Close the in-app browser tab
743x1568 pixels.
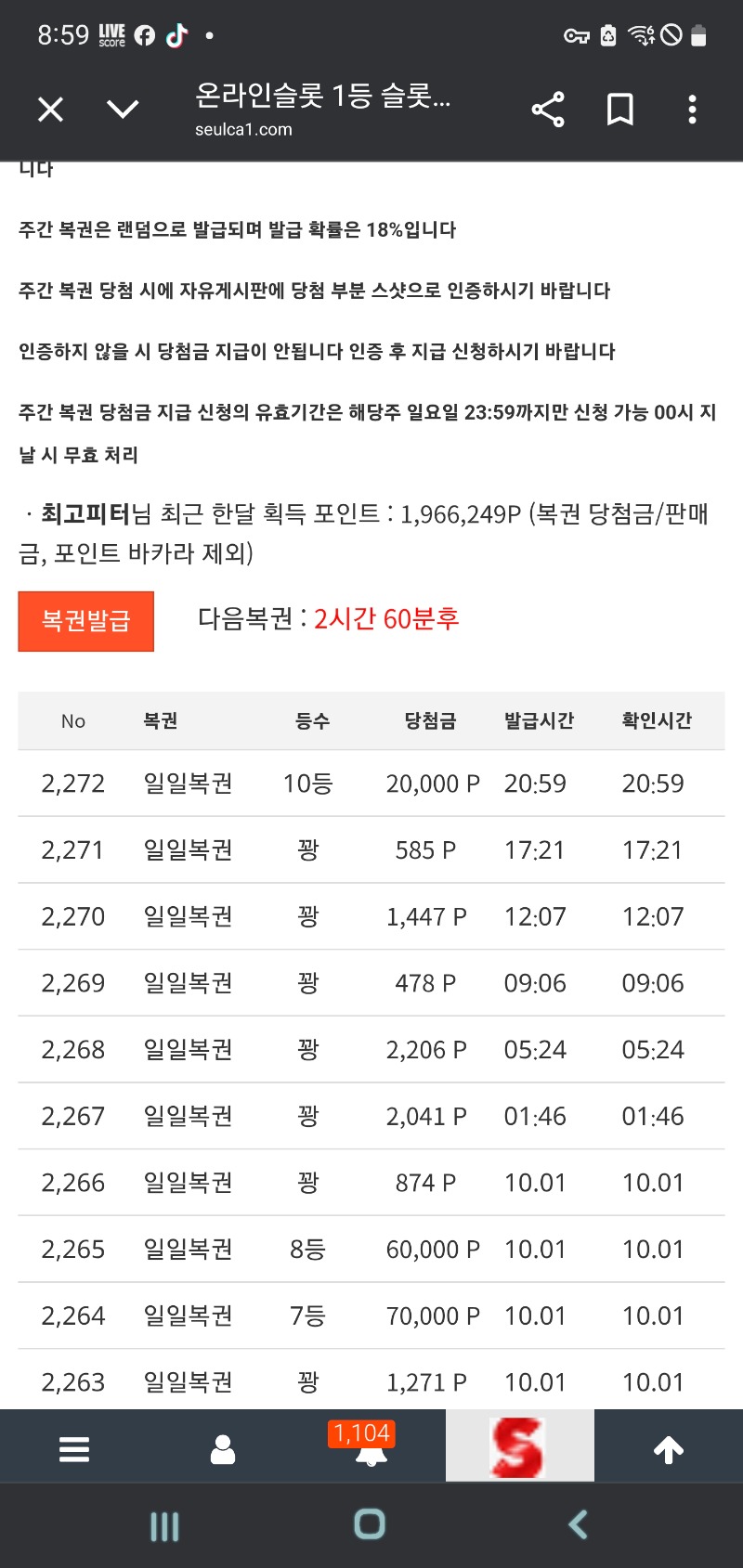[x=51, y=110]
